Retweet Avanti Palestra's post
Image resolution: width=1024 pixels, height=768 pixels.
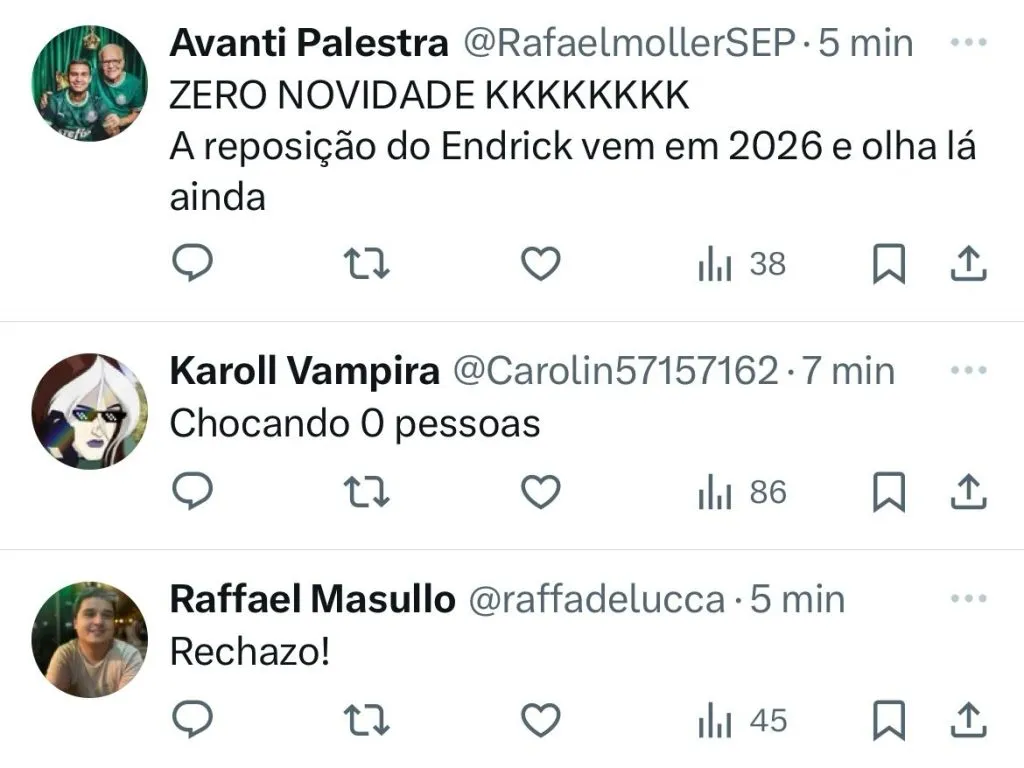point(366,264)
